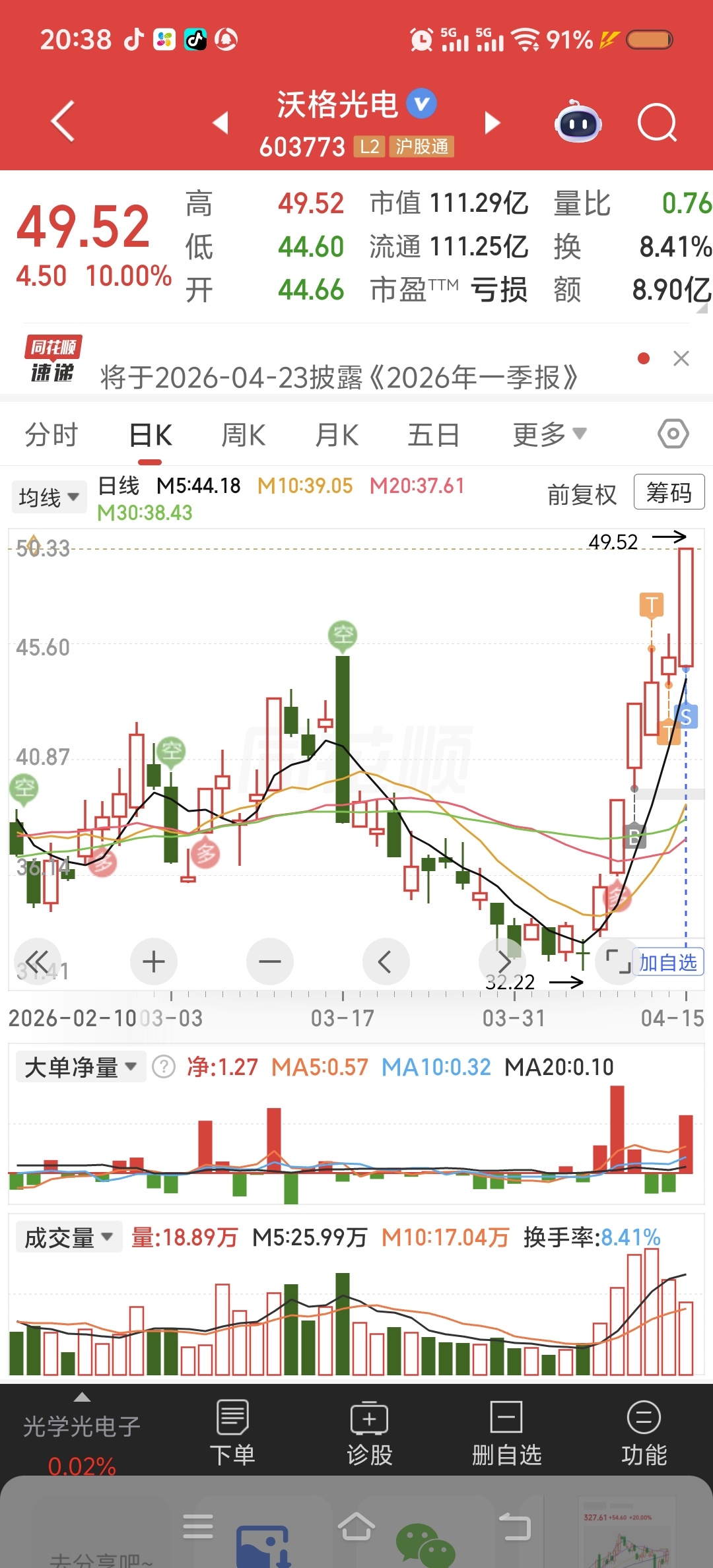Zoom in the K-line chart
713x1568 pixels.
(x=154, y=962)
